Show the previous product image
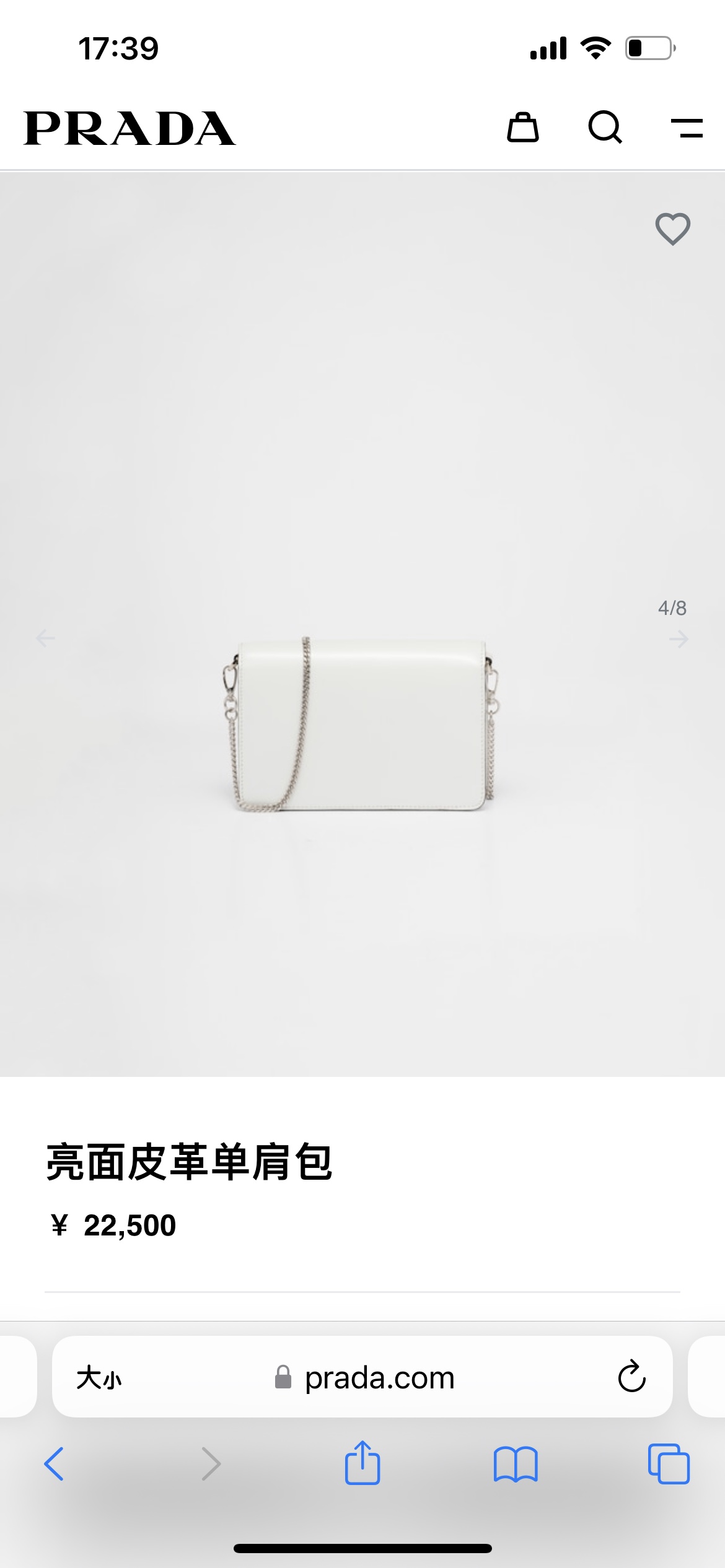 [45, 638]
